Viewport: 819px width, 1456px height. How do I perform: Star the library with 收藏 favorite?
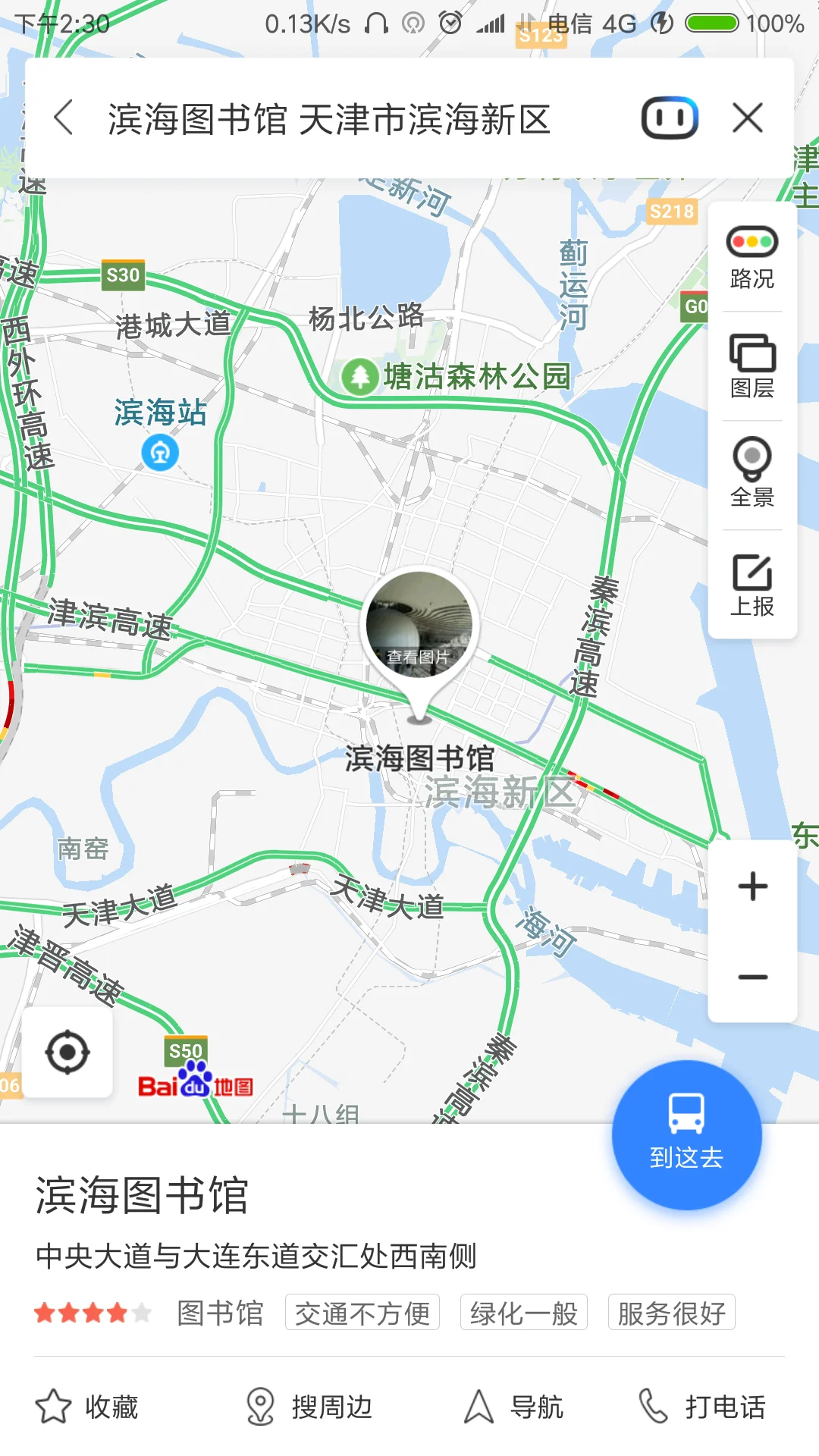click(x=93, y=1405)
